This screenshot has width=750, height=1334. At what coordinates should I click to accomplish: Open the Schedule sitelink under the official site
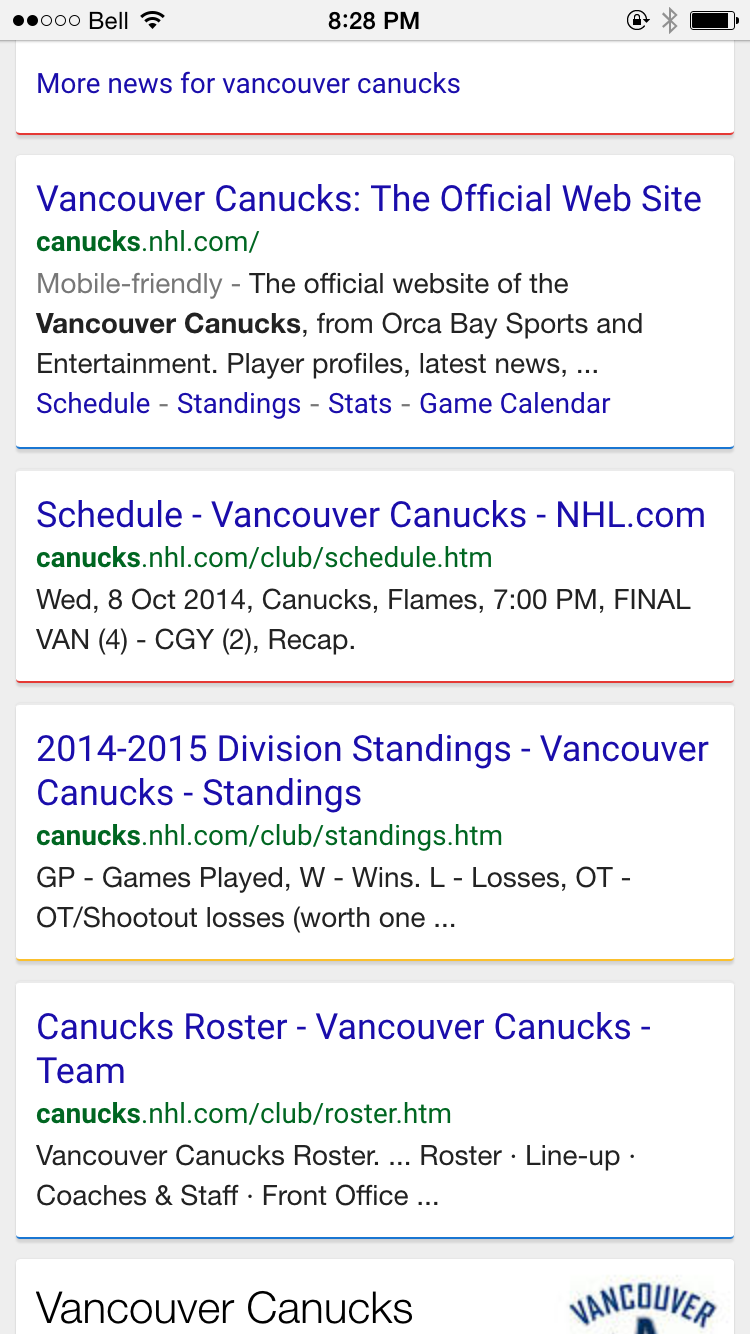(92, 403)
